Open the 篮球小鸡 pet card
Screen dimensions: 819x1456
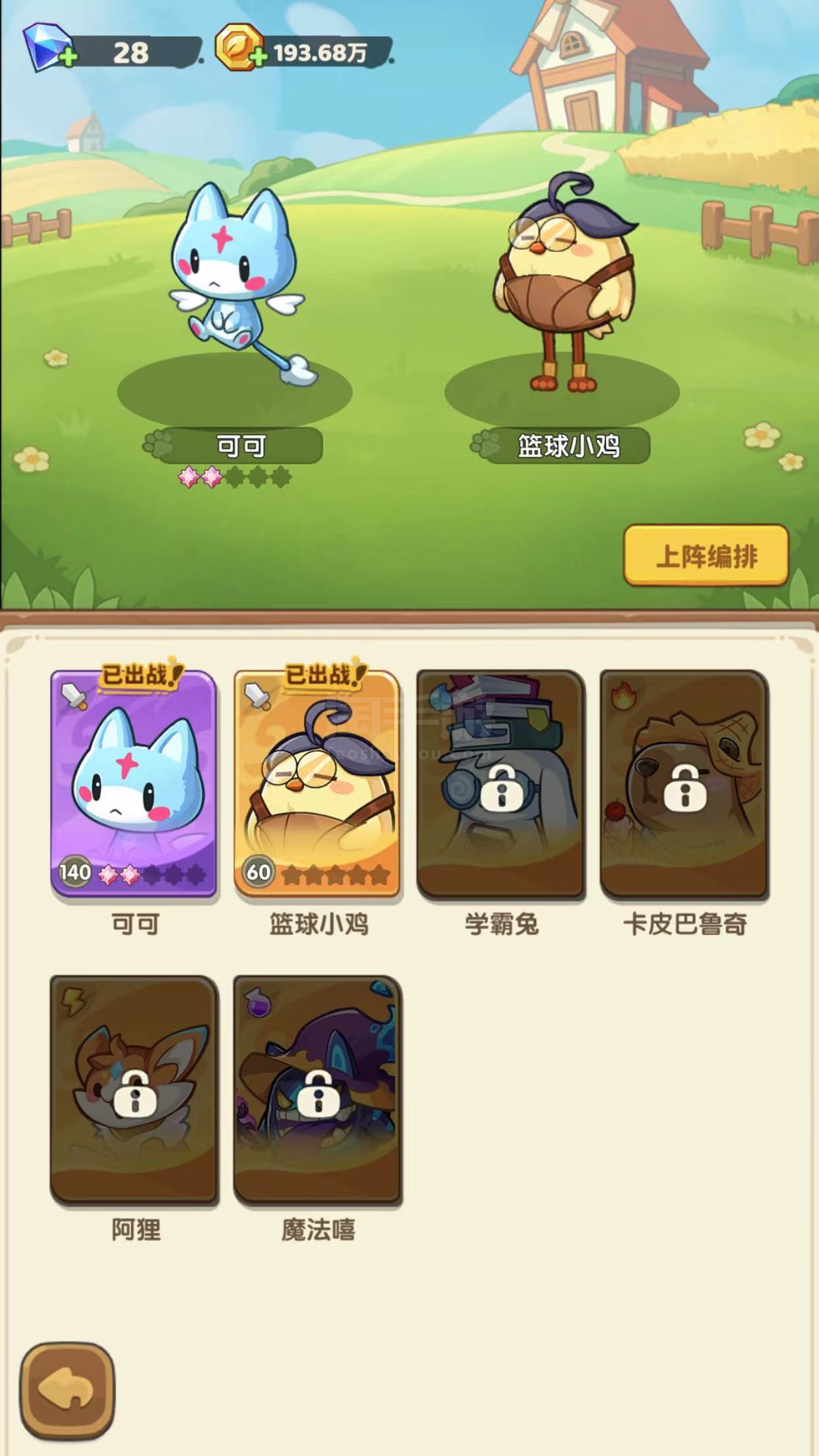pos(317,784)
